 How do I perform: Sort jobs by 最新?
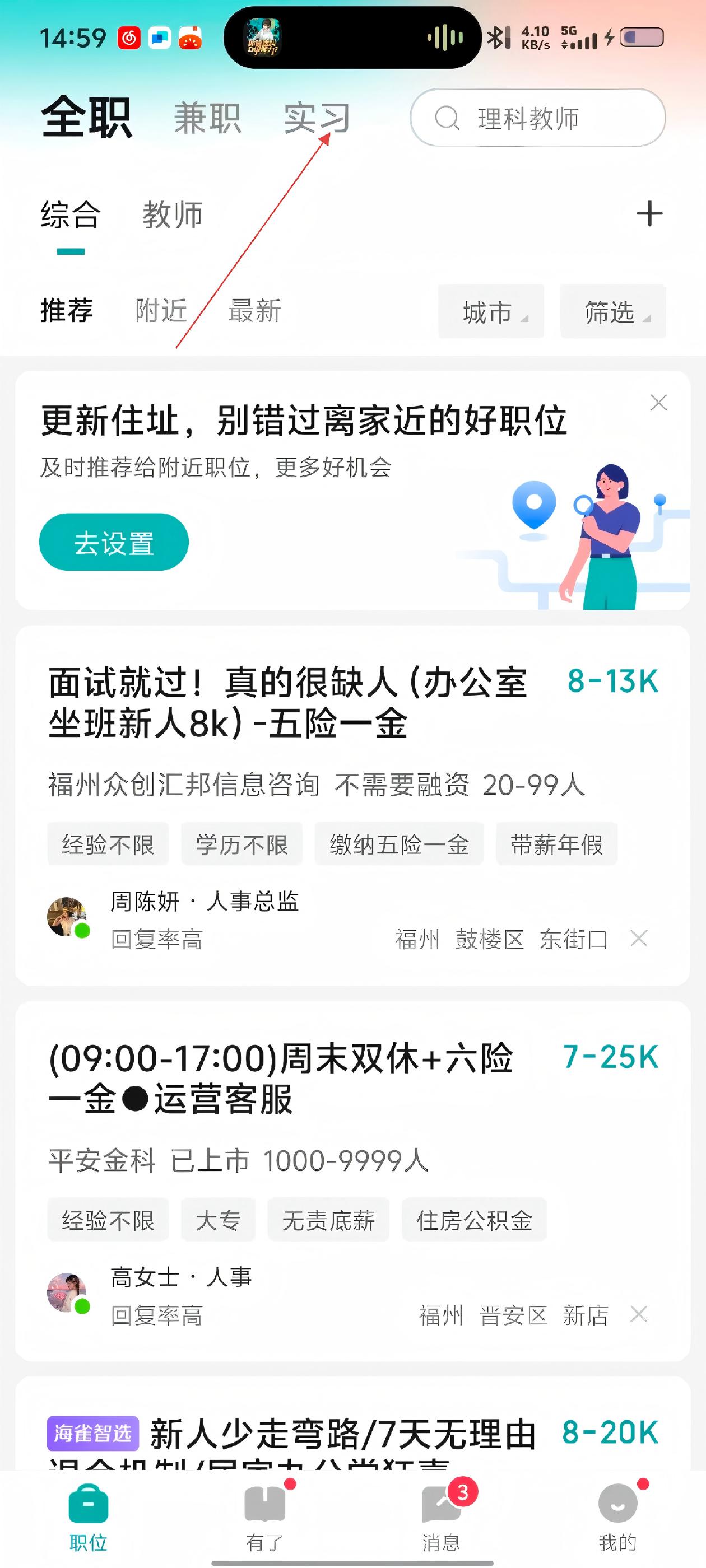coord(254,310)
